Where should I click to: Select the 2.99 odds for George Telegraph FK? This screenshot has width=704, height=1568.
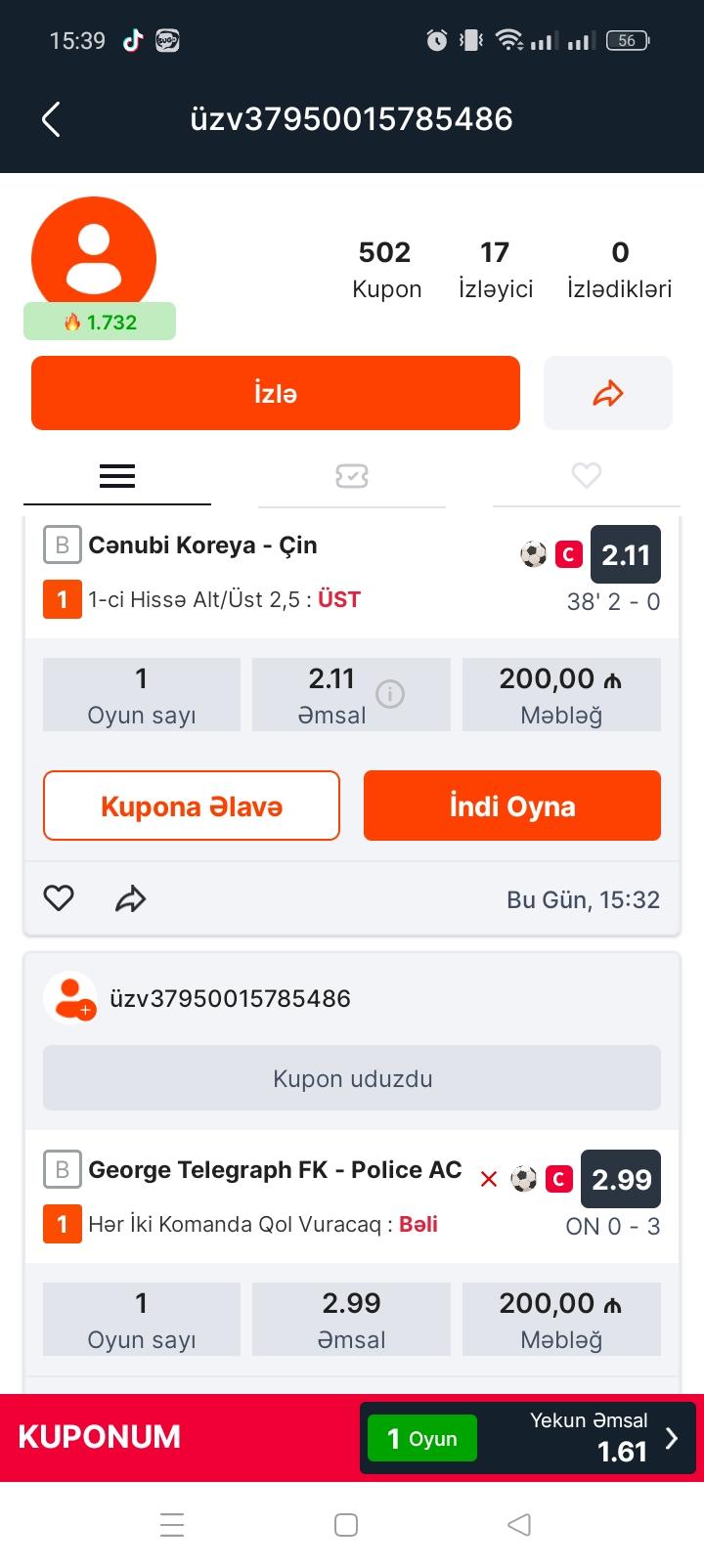[x=622, y=1180]
